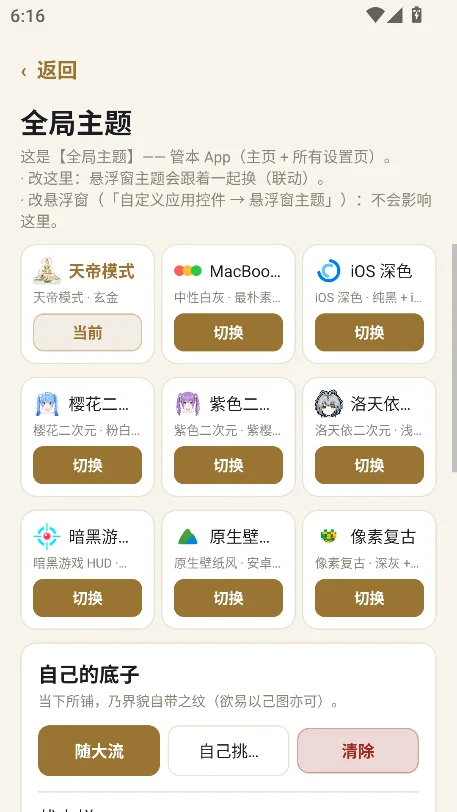Screen dimensions: 457x812
Task: Switch to the 暗黑游戏 HUD theme
Action: point(88,598)
